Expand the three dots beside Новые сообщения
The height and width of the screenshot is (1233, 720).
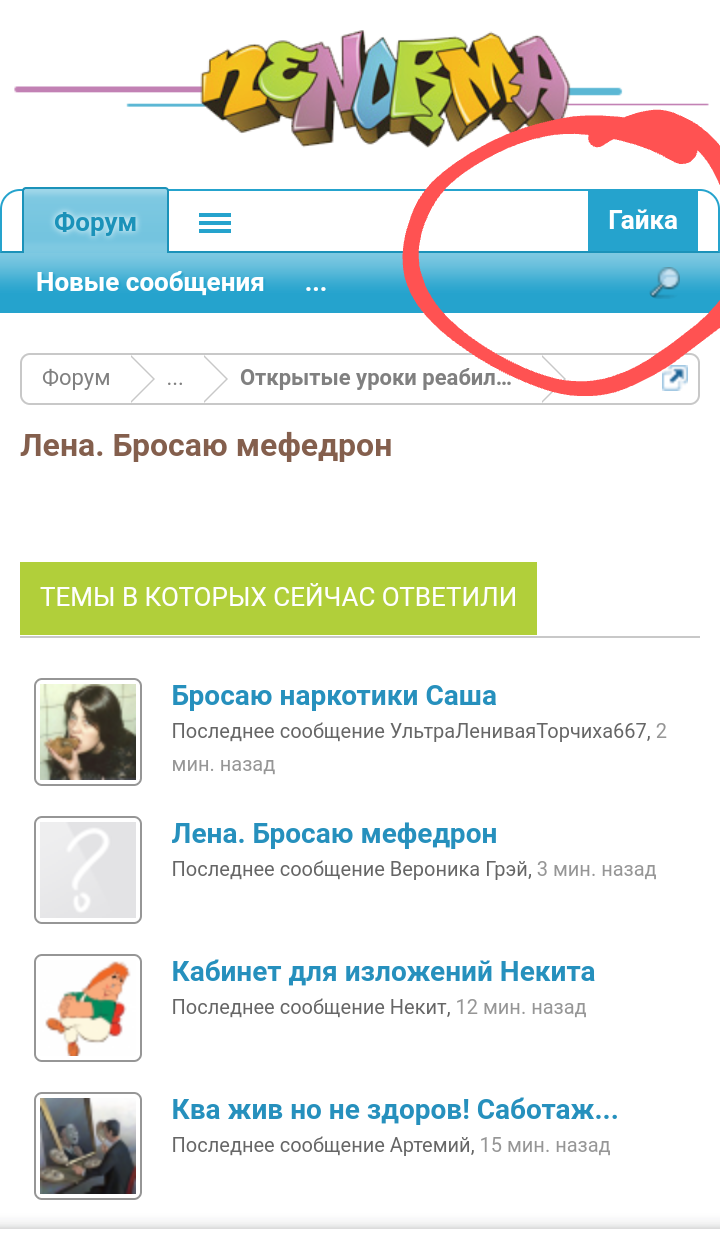(x=316, y=282)
